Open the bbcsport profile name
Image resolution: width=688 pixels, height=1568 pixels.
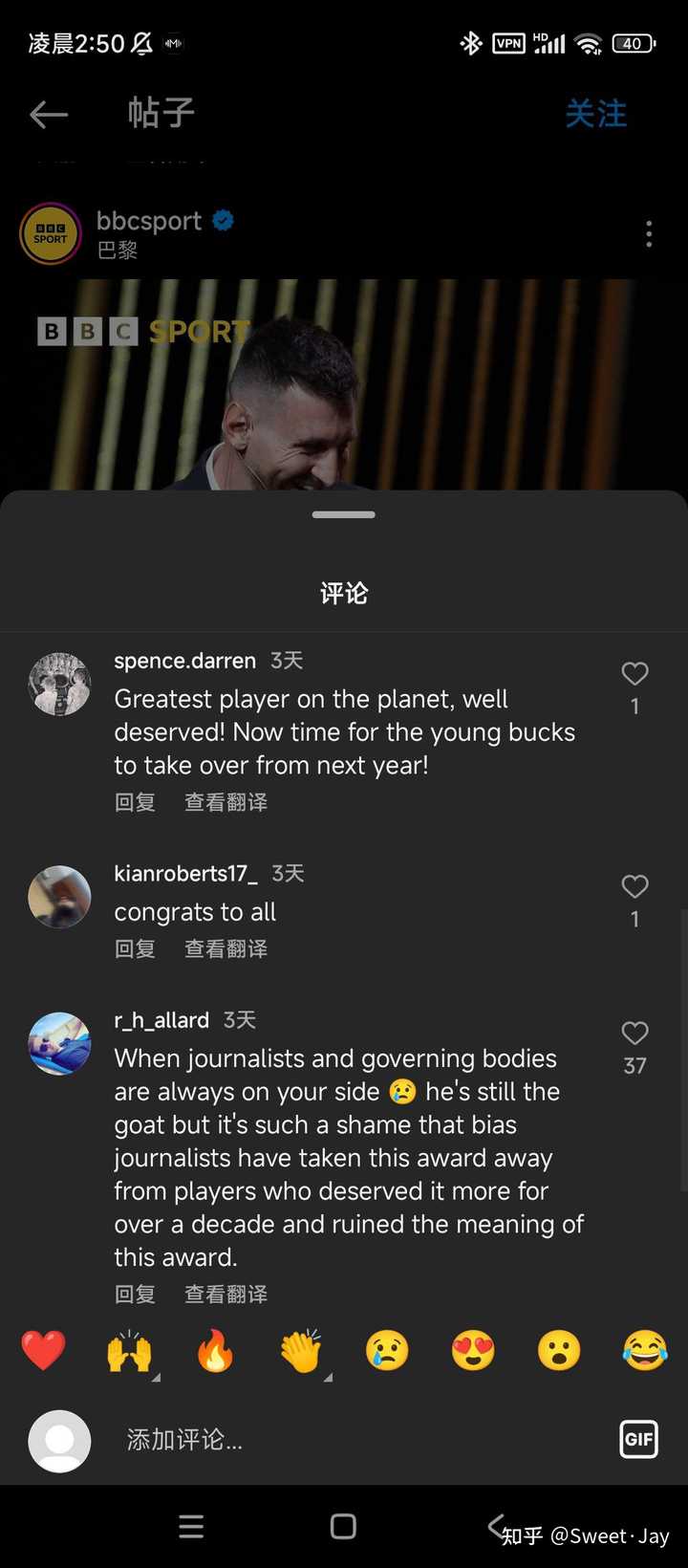coord(149,221)
